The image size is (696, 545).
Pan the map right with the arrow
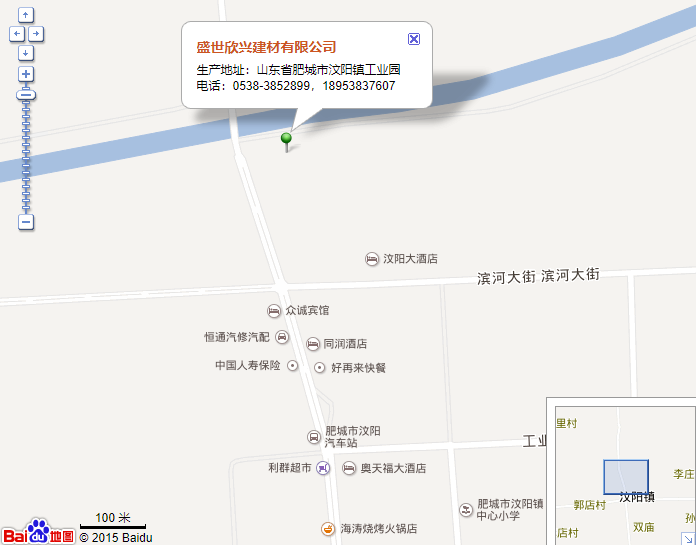36,33
